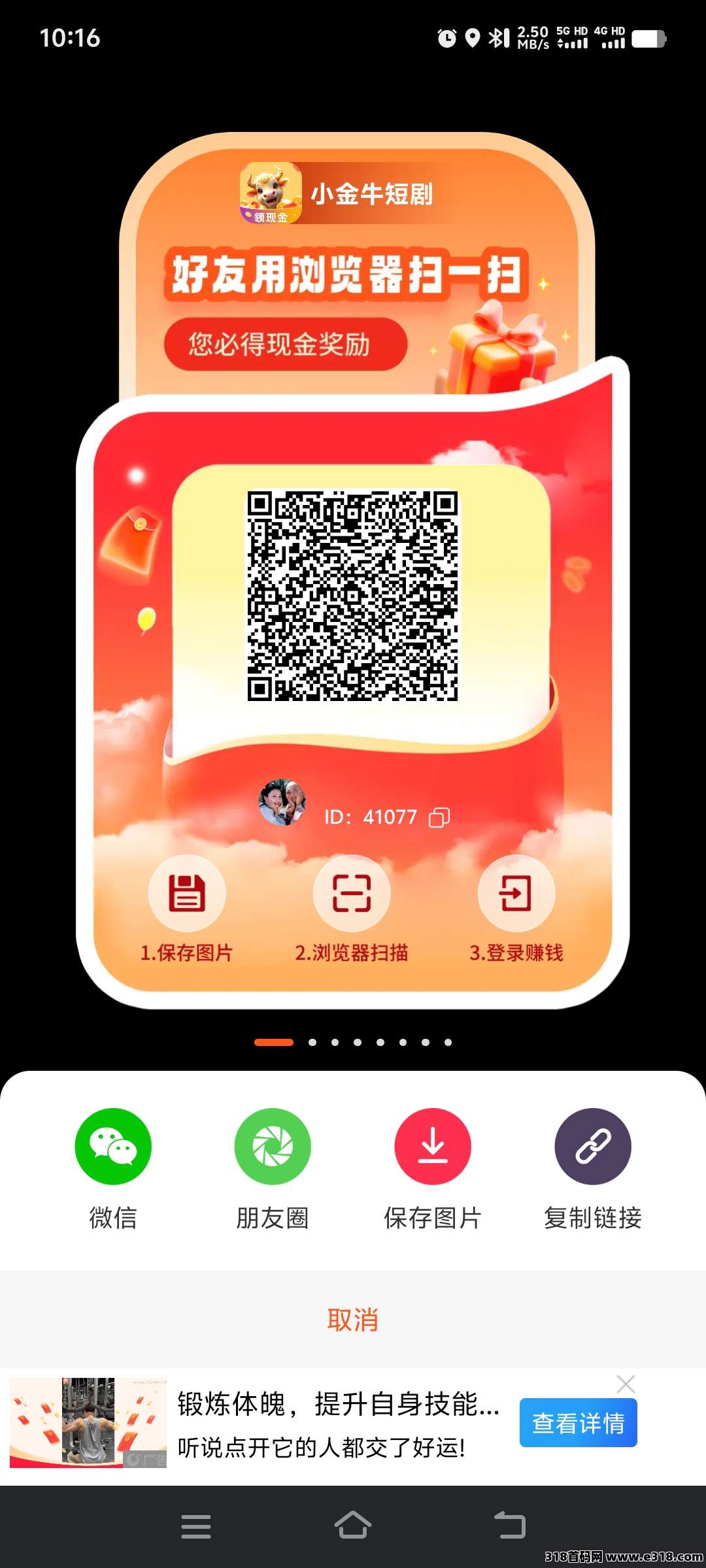The image size is (706, 1568).
Task: Copy the ID 41077 with copy icon
Action: coord(439,817)
